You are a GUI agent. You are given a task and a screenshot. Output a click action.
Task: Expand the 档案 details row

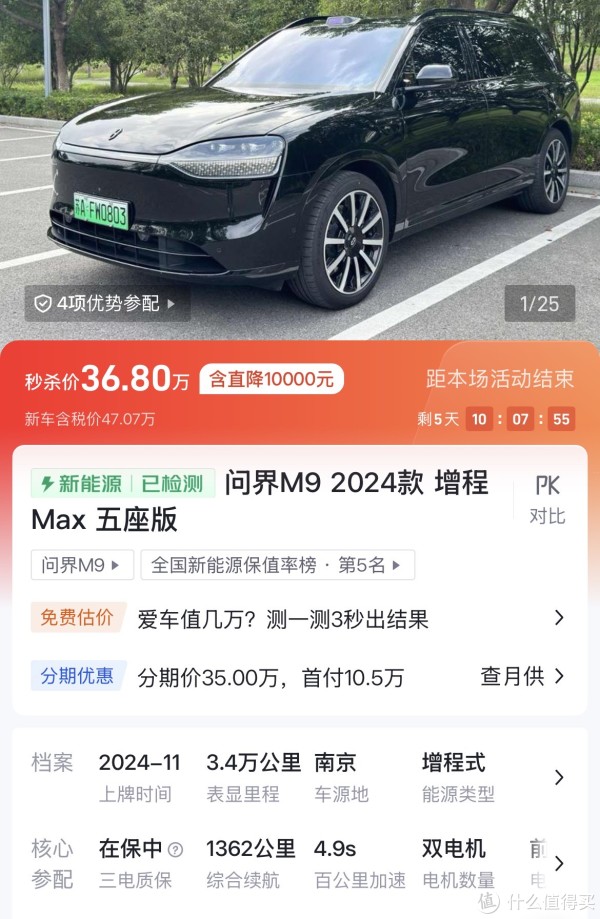coord(558,777)
